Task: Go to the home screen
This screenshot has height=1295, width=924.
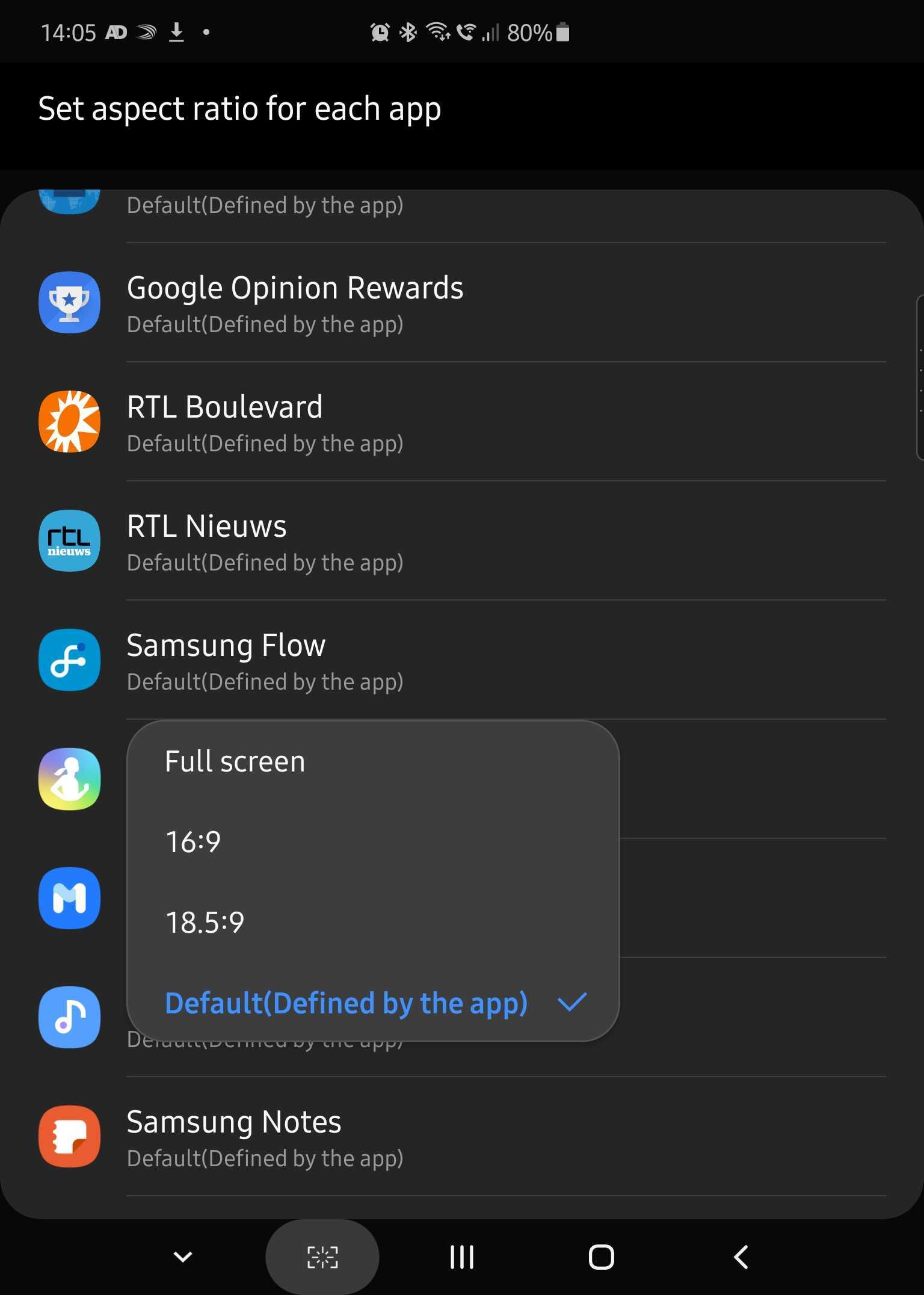Action: click(601, 1257)
